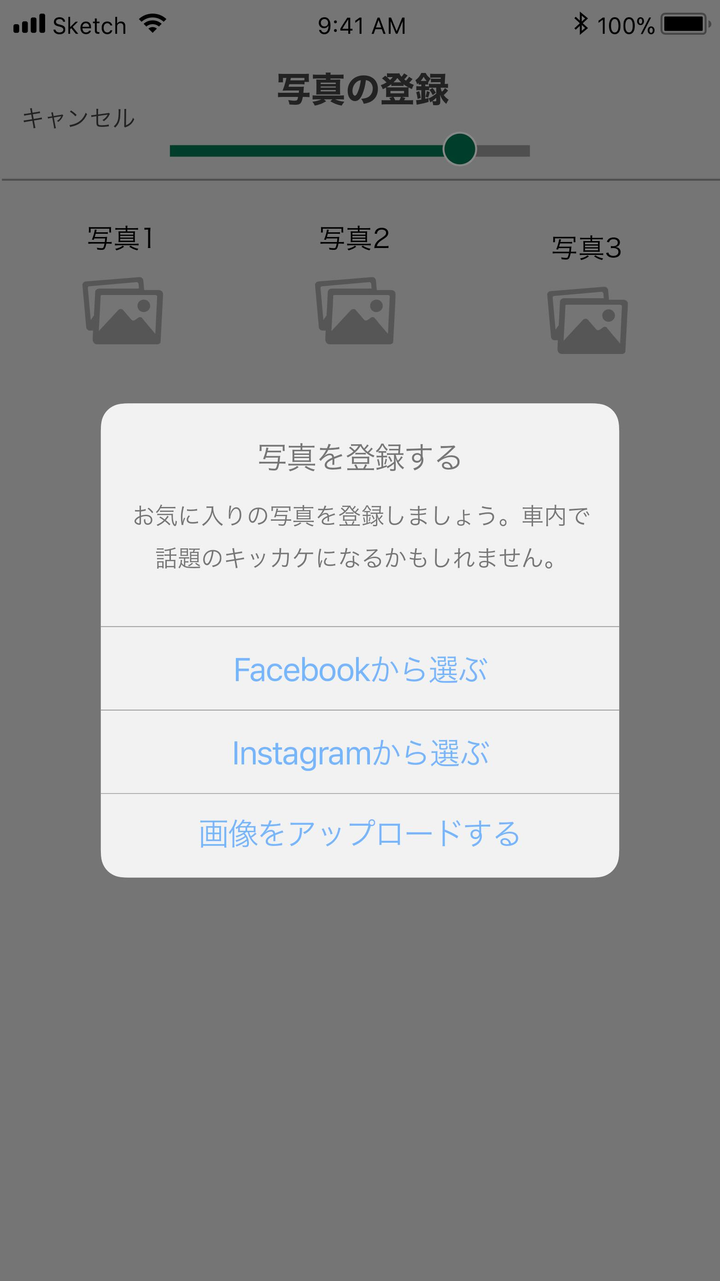
Task: Tap the green progress slider knob
Action: coord(459,150)
